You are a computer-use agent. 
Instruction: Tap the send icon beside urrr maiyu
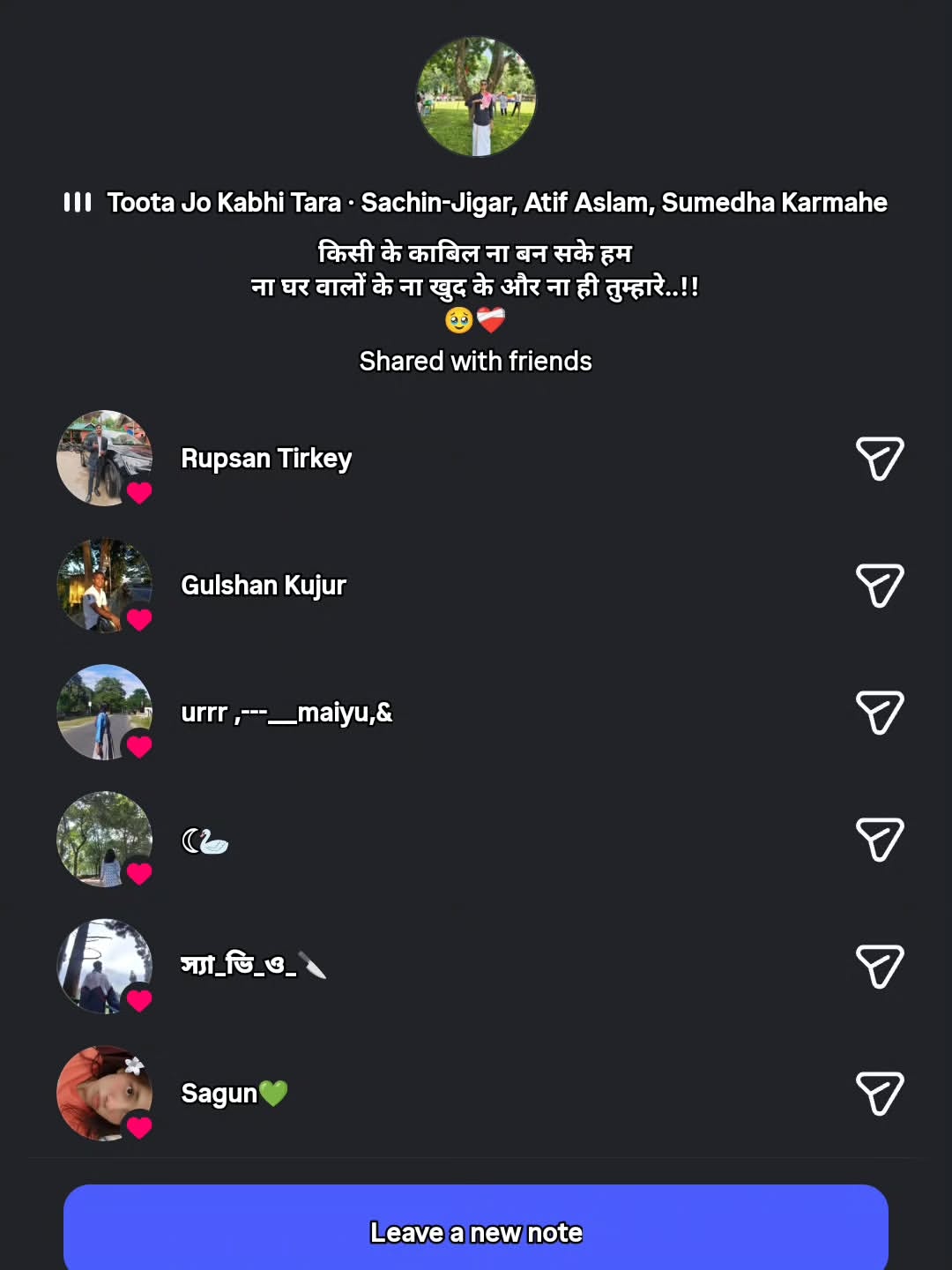pos(880,713)
